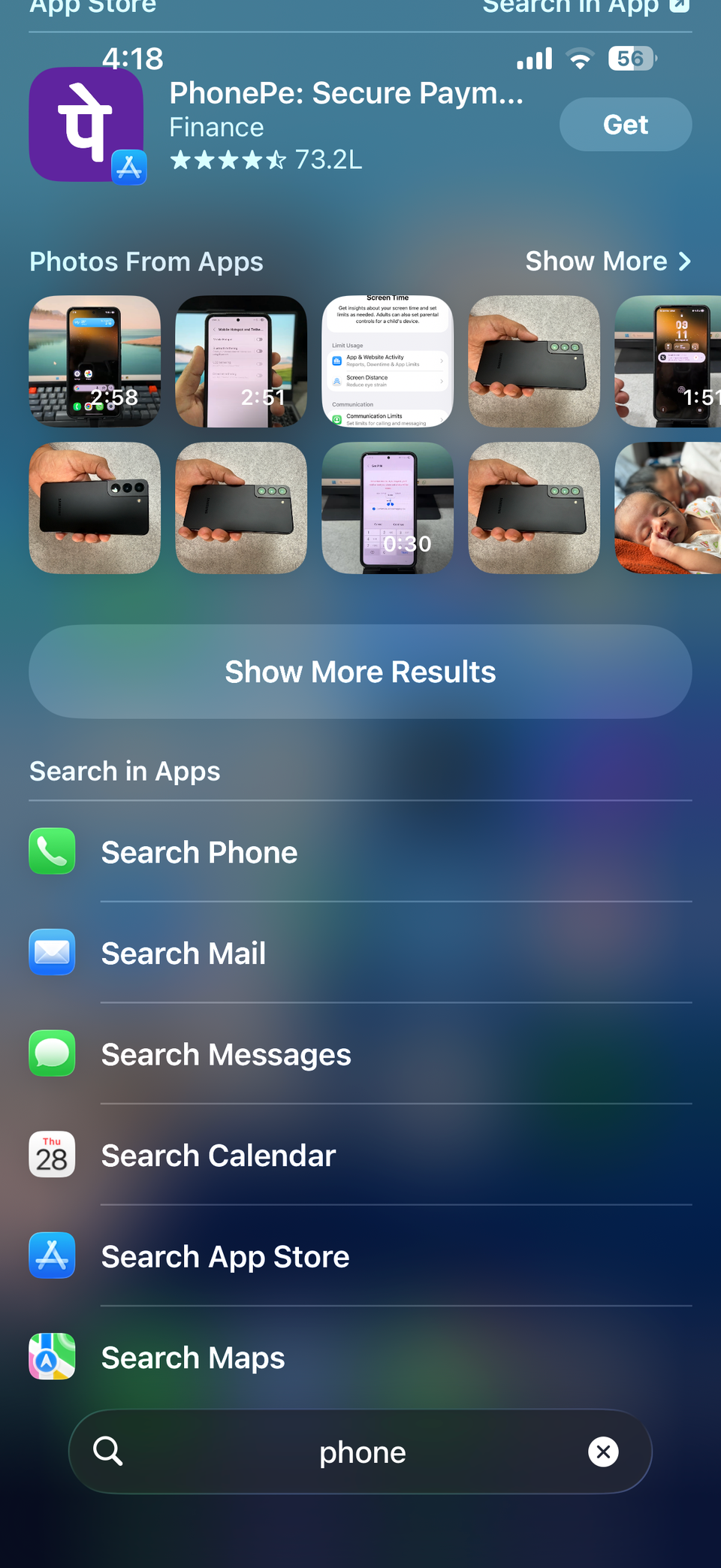Screen dimensions: 721x1568
Task: Edit the "phone" search field
Action: [362, 1452]
